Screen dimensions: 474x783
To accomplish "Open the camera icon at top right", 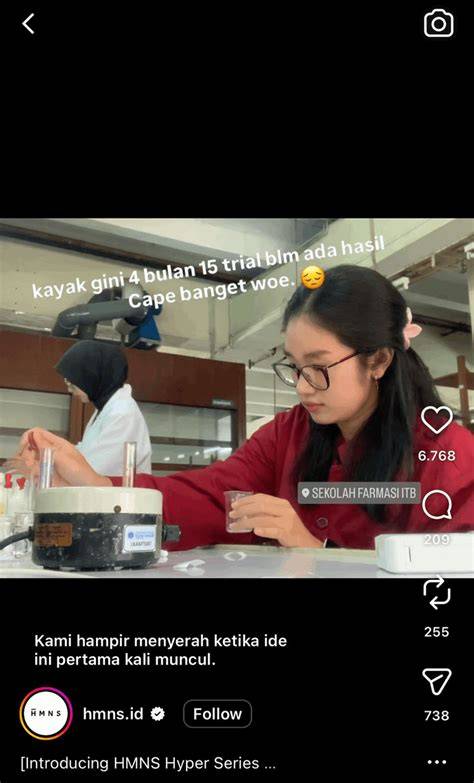I will click(x=439, y=23).
